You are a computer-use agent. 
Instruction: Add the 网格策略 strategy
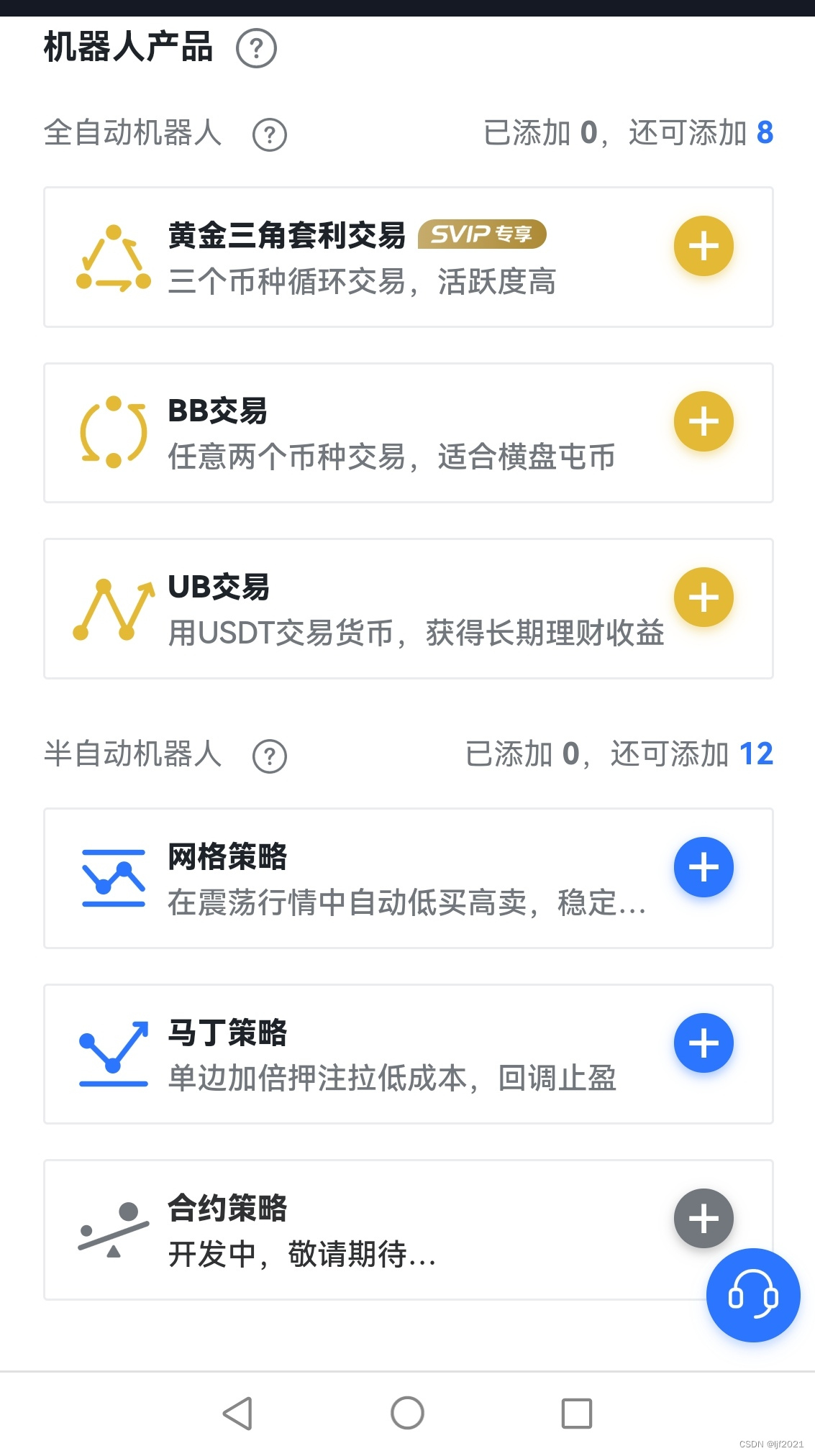pos(704,867)
